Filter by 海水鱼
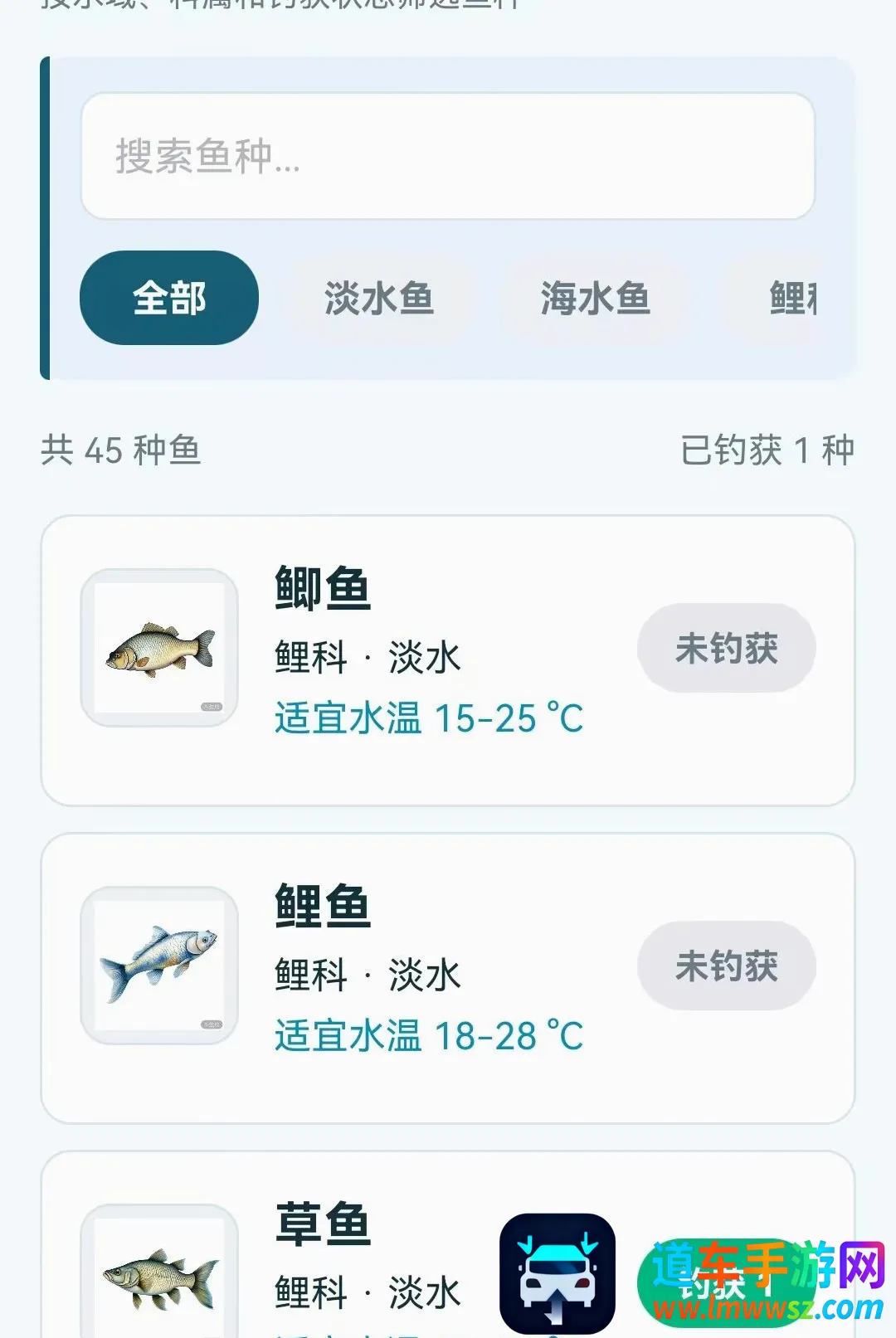Viewport: 896px width, 1338px height. pos(595,298)
